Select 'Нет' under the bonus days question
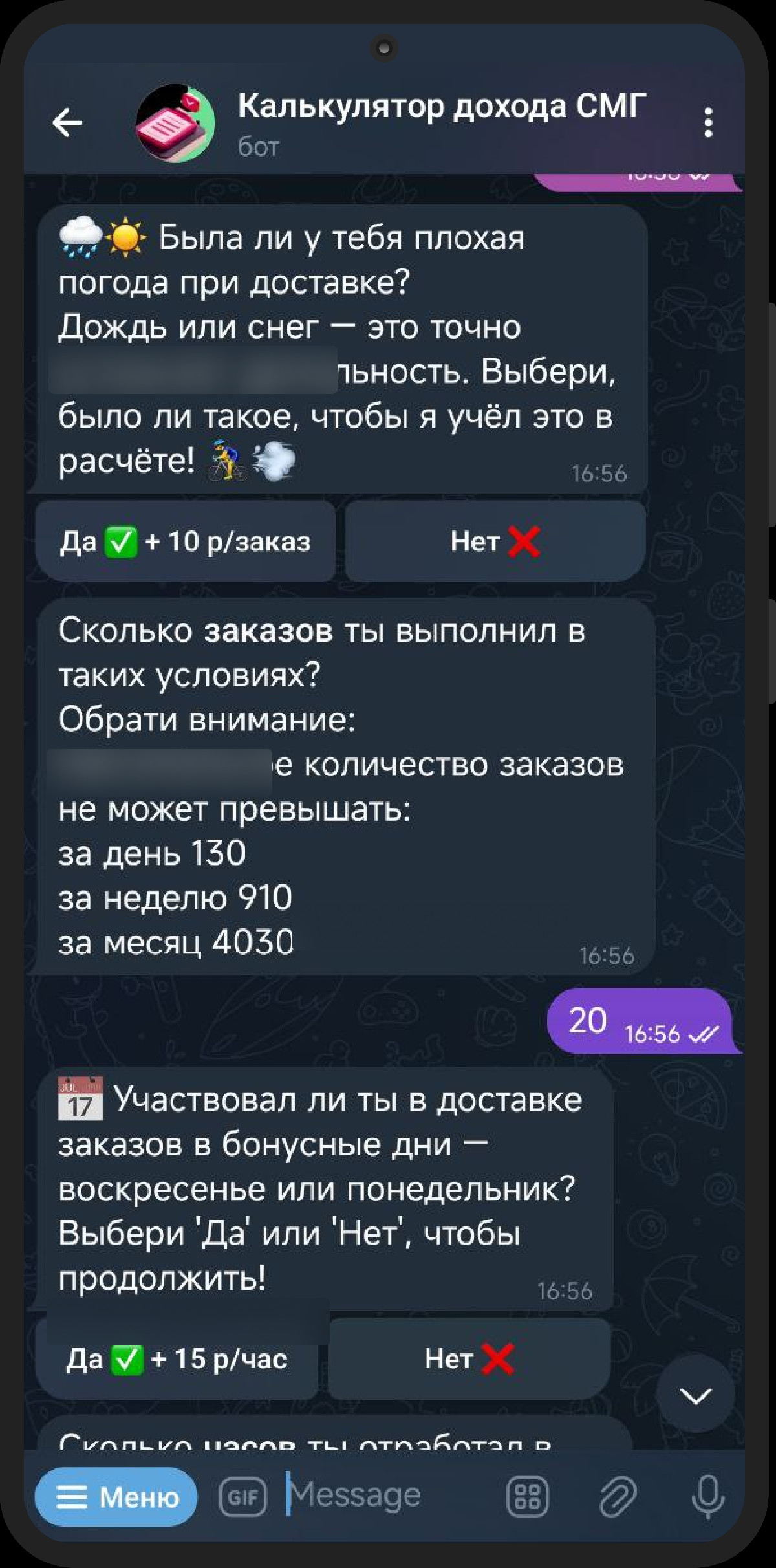Screen dimensions: 776x1568 [x=469, y=1358]
